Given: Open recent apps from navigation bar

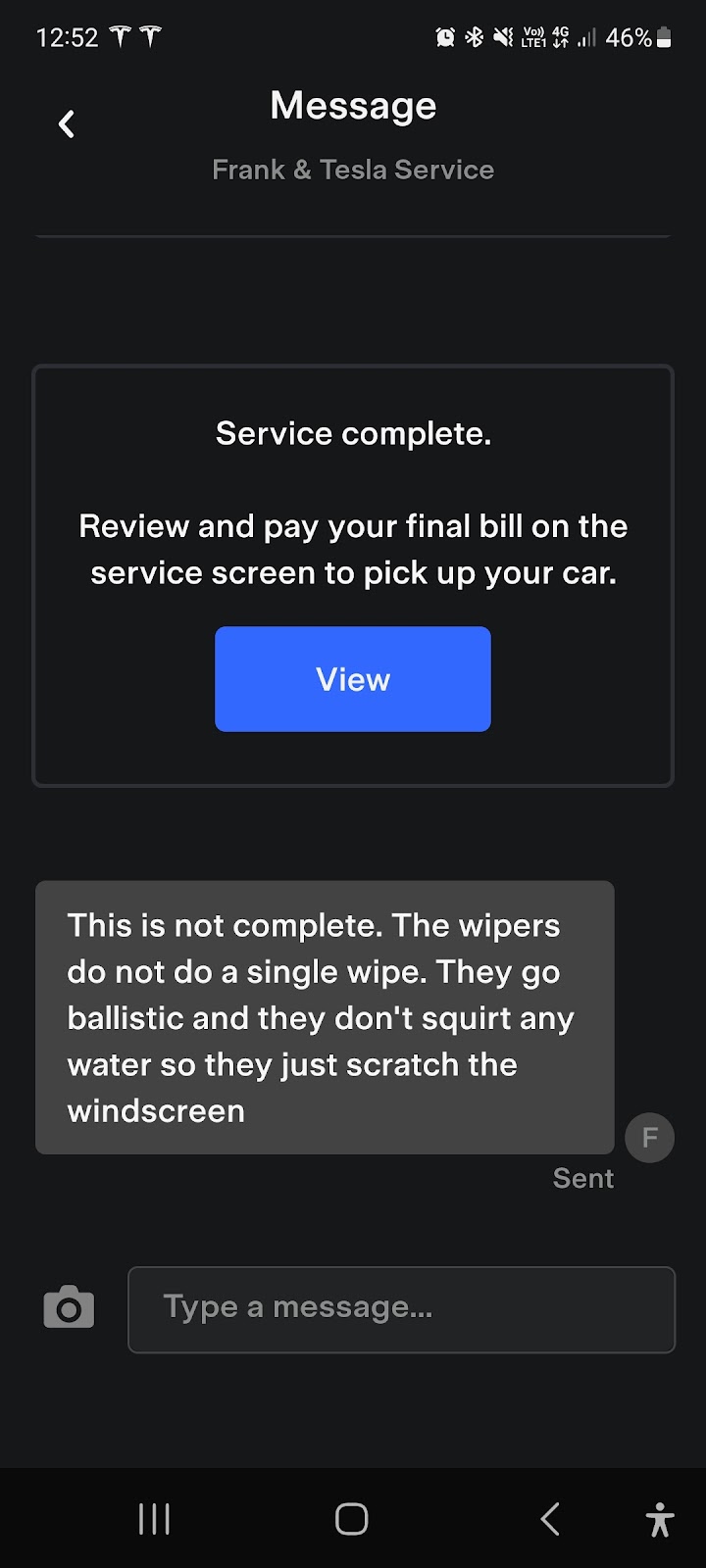Looking at the screenshot, I should pyautogui.click(x=154, y=1519).
